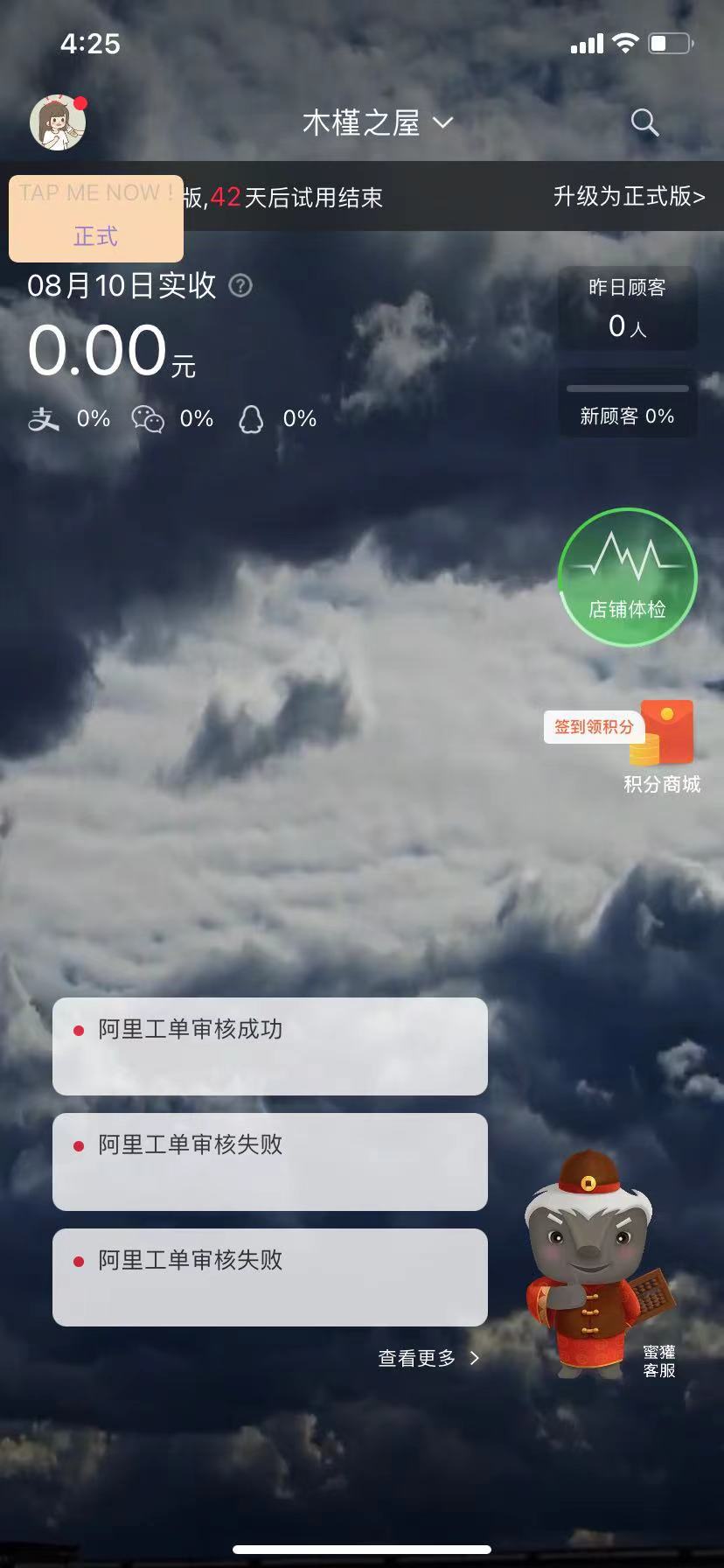Tap 升级为正式版 upgrade link
Screen dimensions: 724x1568
tap(629, 197)
